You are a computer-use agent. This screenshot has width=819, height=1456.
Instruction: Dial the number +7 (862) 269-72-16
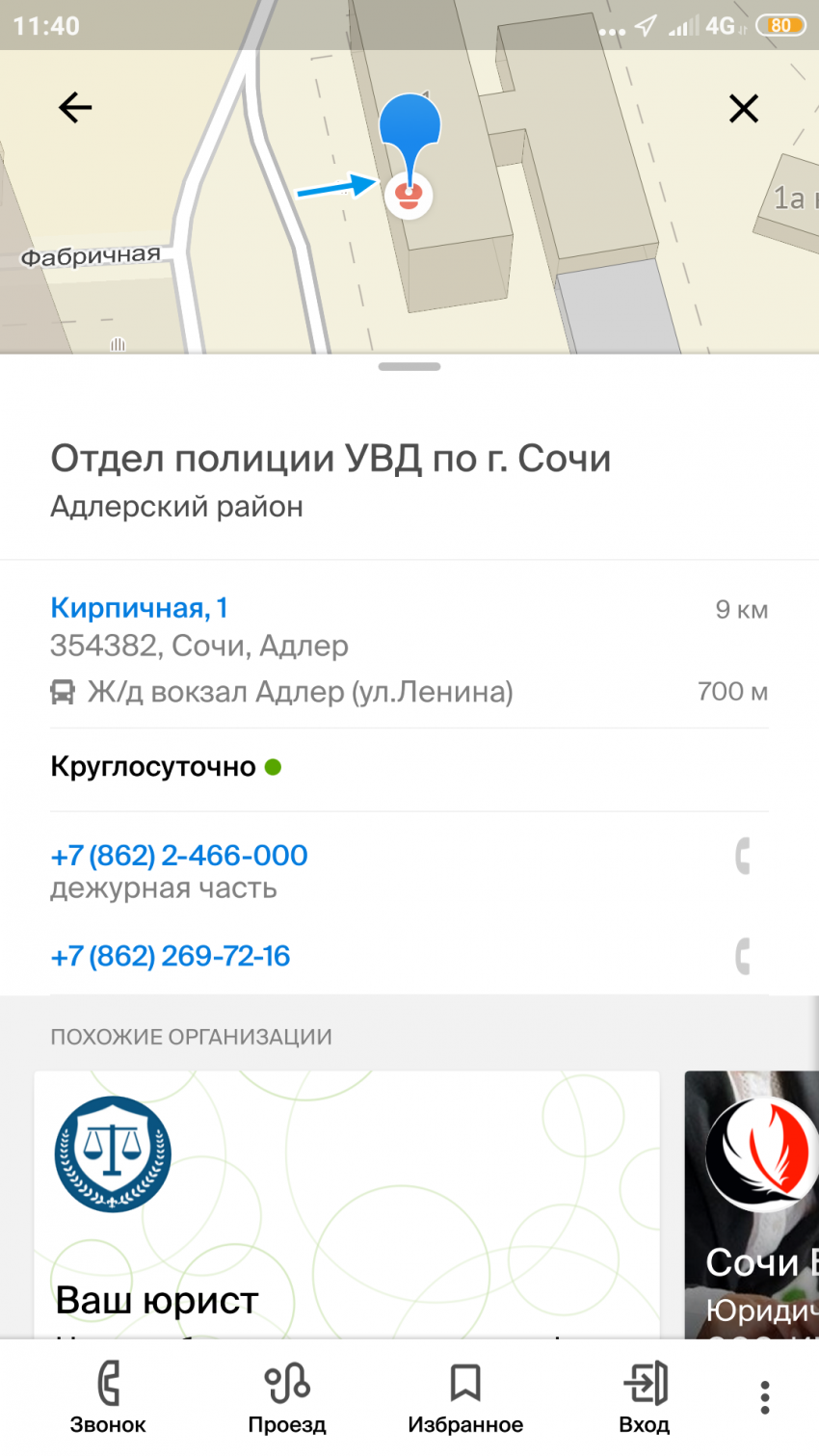pos(171,956)
